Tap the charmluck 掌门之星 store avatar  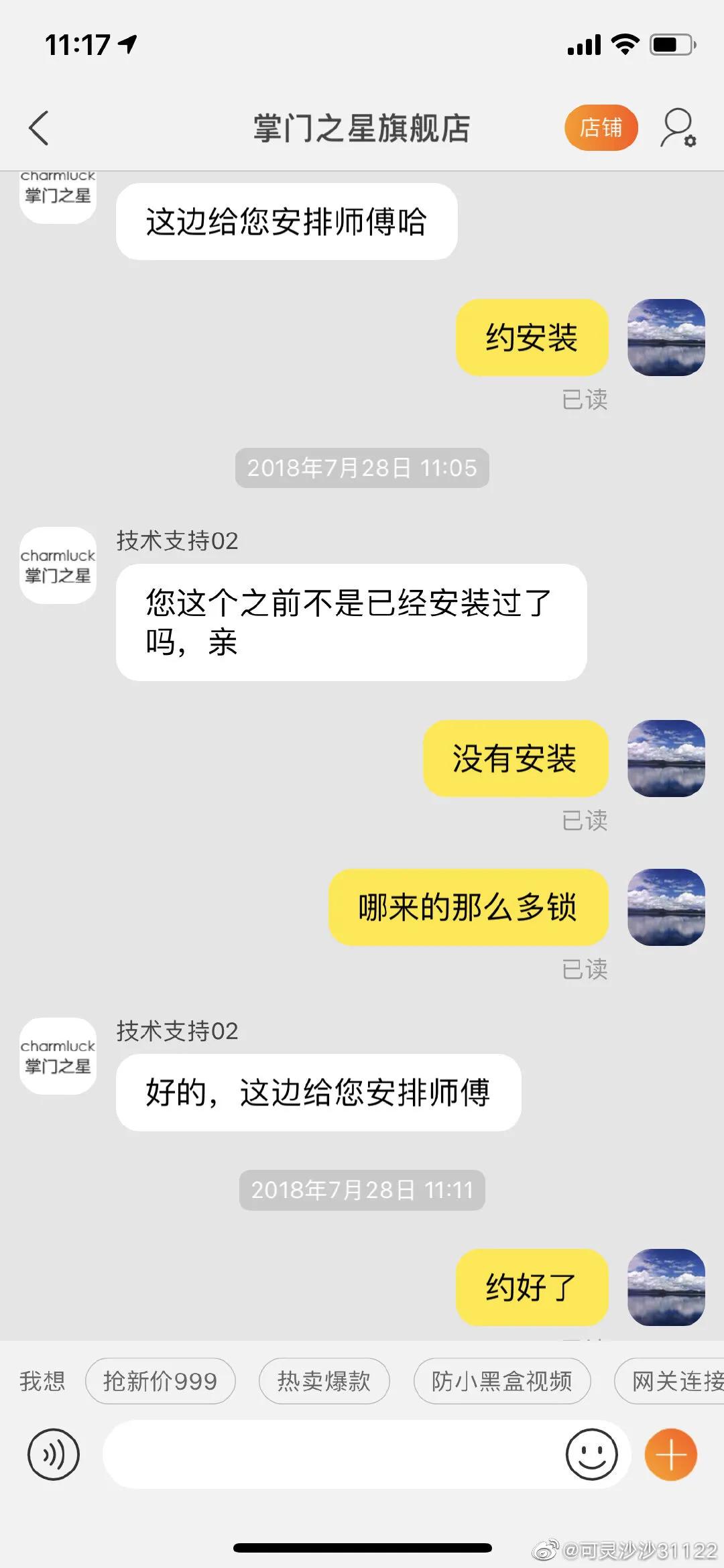pyautogui.click(x=58, y=1057)
